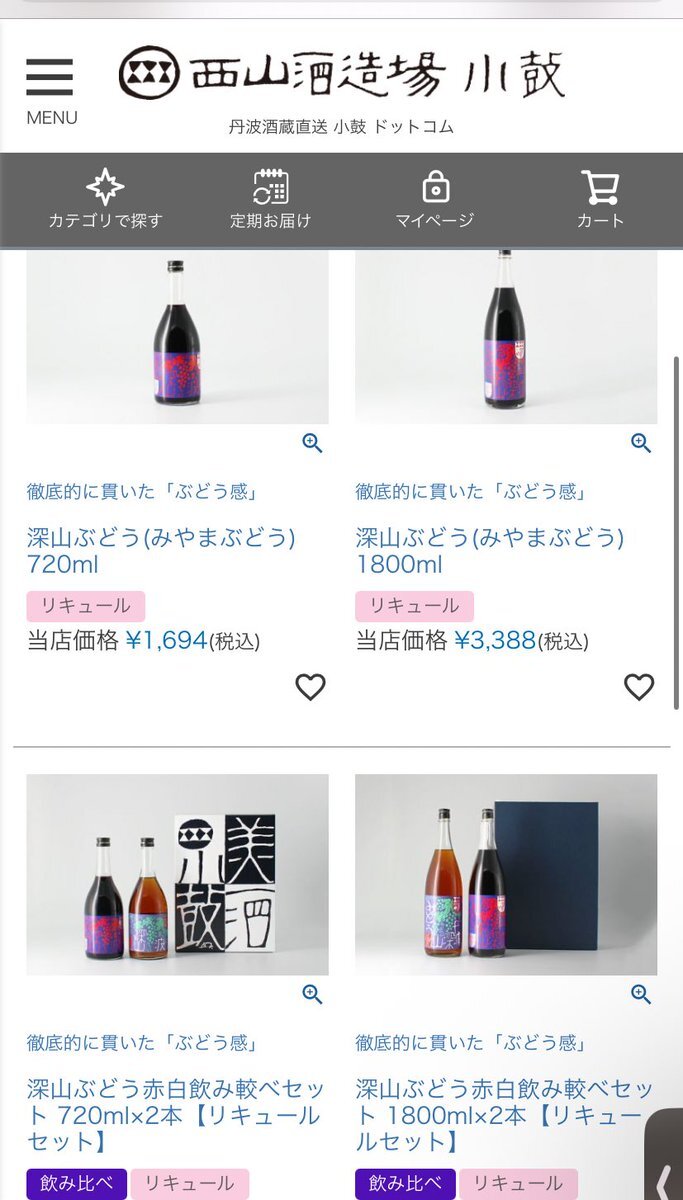
Task: Open 深山ぶどう 720ml product image
Action: point(177,335)
